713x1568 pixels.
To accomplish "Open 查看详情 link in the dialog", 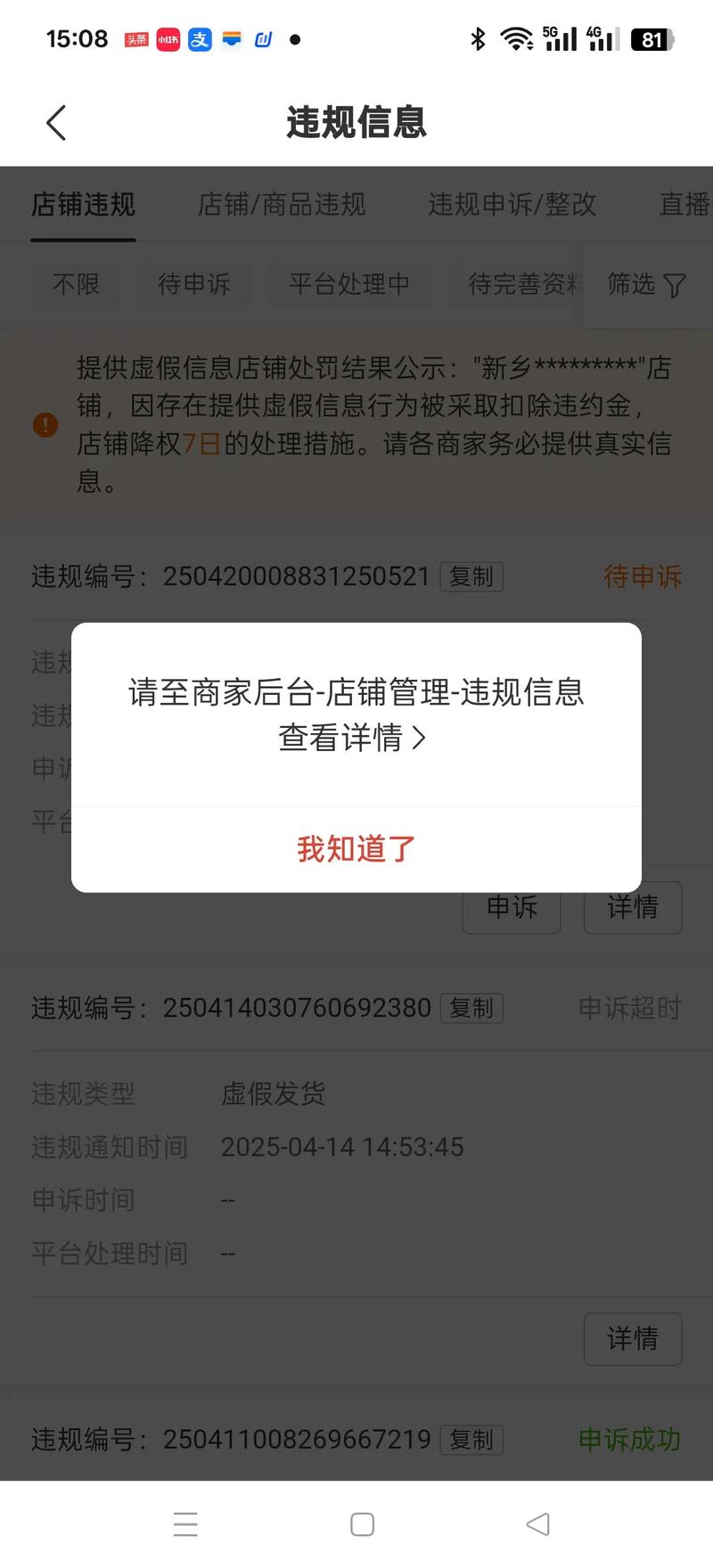I will pos(353,738).
